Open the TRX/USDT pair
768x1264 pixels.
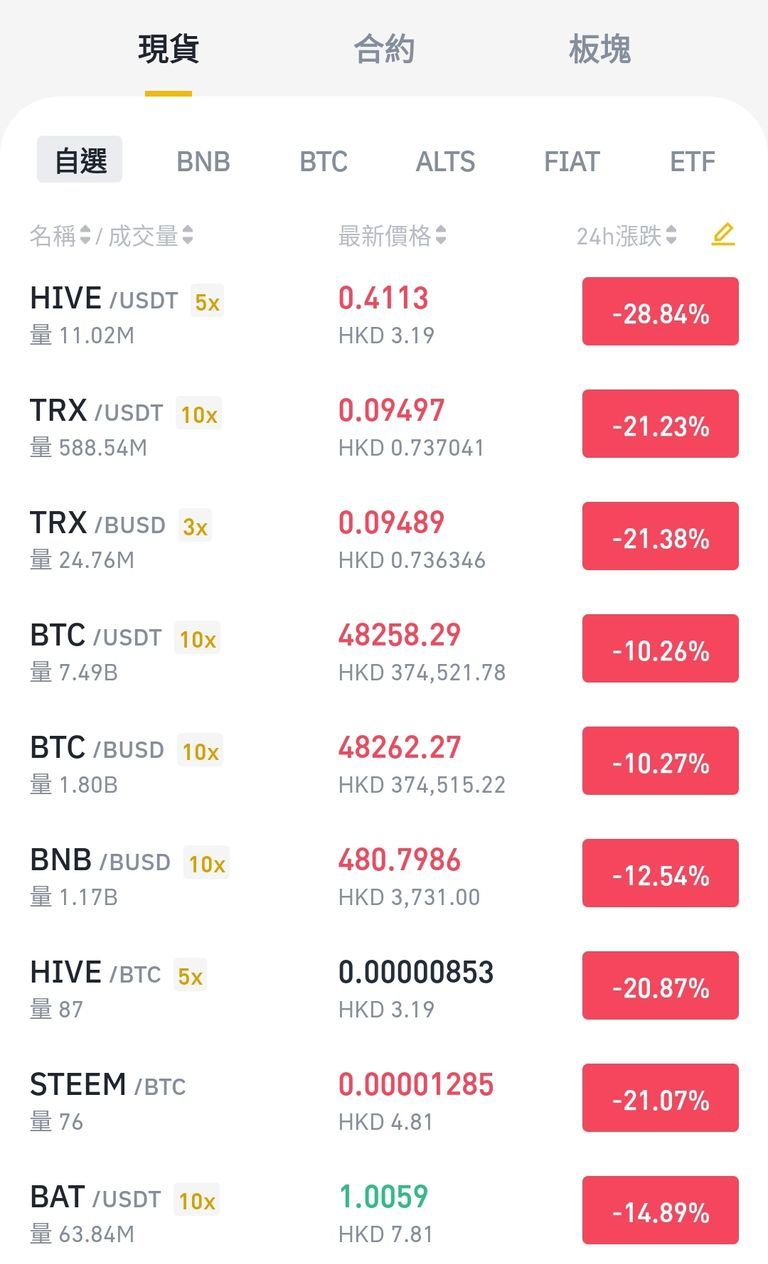[384, 426]
